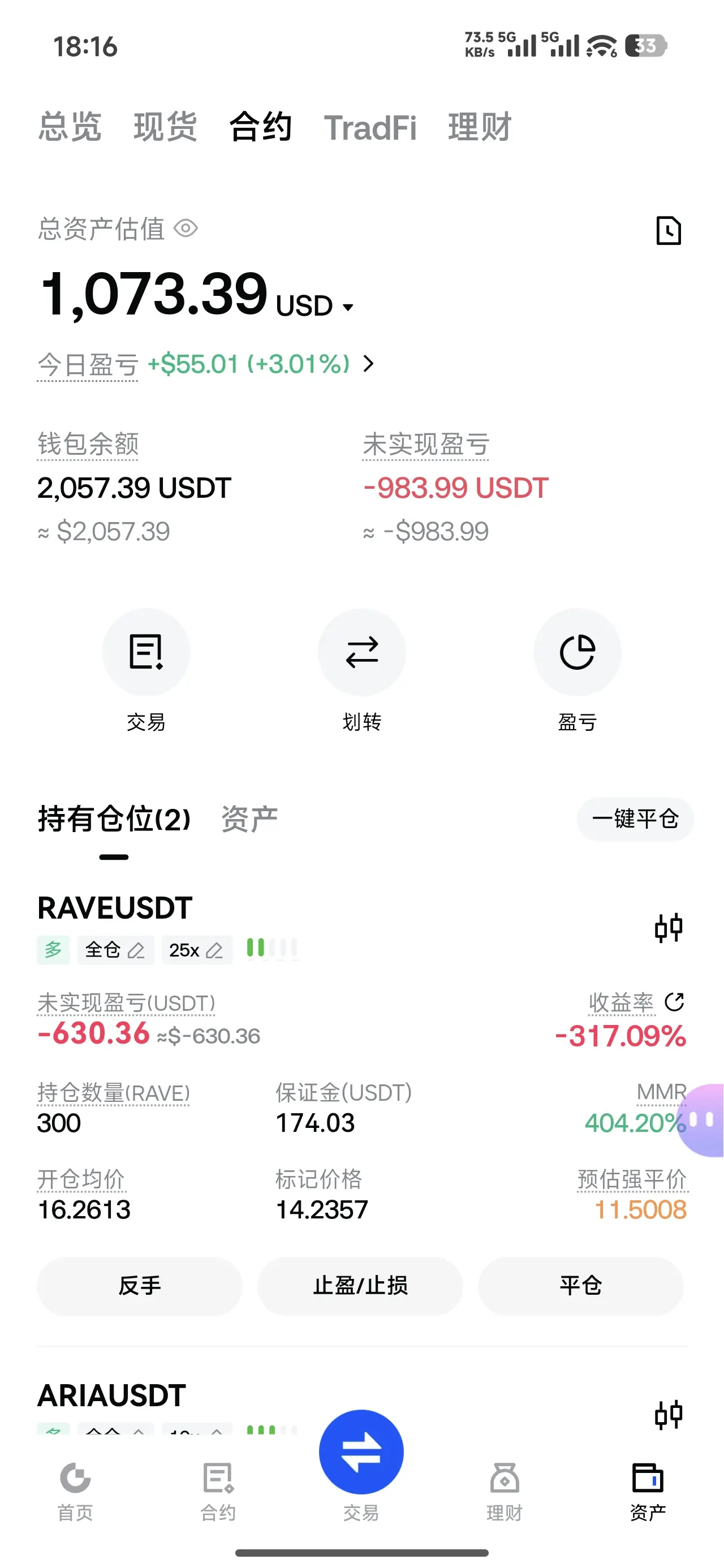The height and width of the screenshot is (1568, 724).
Task: Share the RAVEUSDT 收益率
Action: pyautogui.click(x=675, y=1002)
